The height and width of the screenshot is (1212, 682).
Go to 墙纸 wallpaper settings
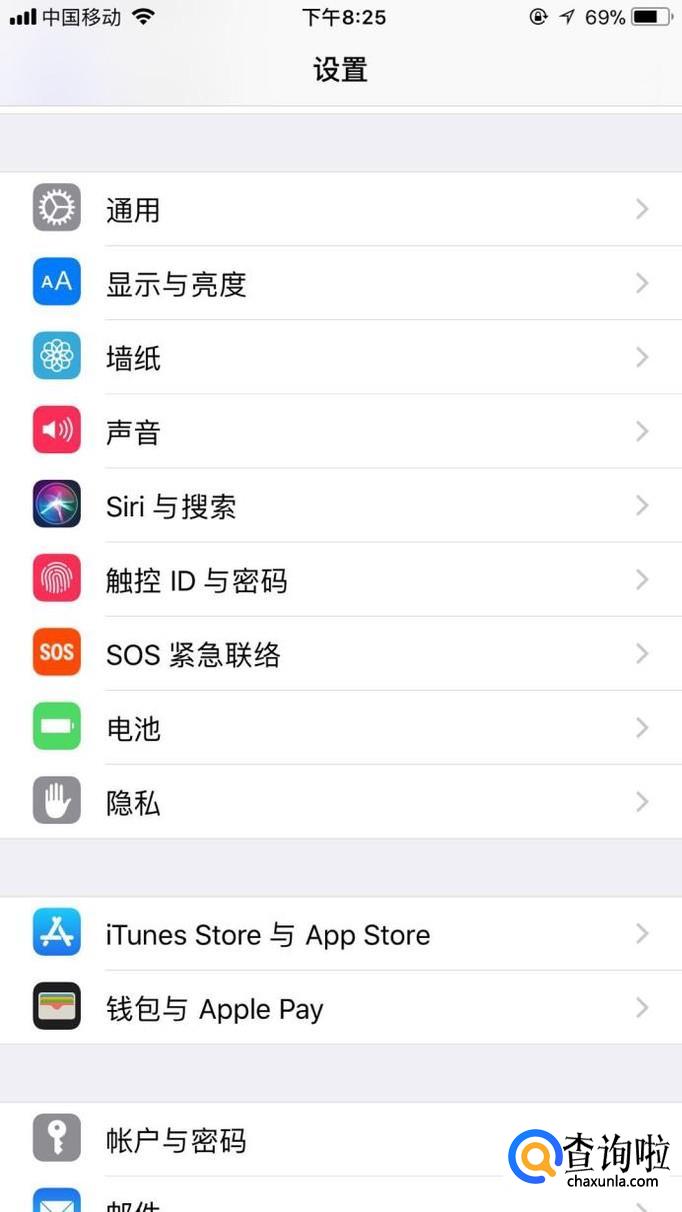(x=340, y=358)
